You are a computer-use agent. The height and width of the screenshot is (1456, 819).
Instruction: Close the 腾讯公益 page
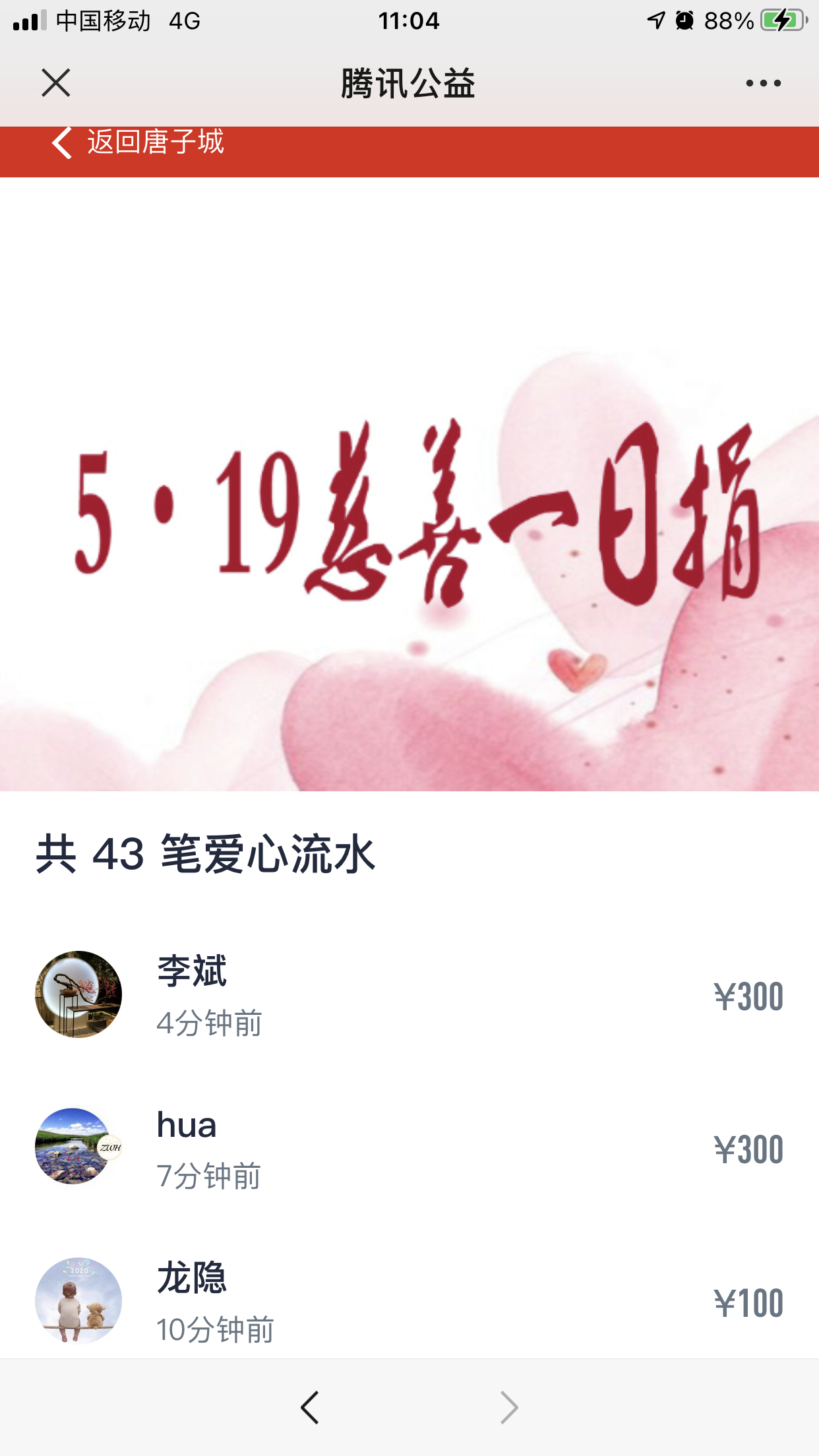point(56,83)
